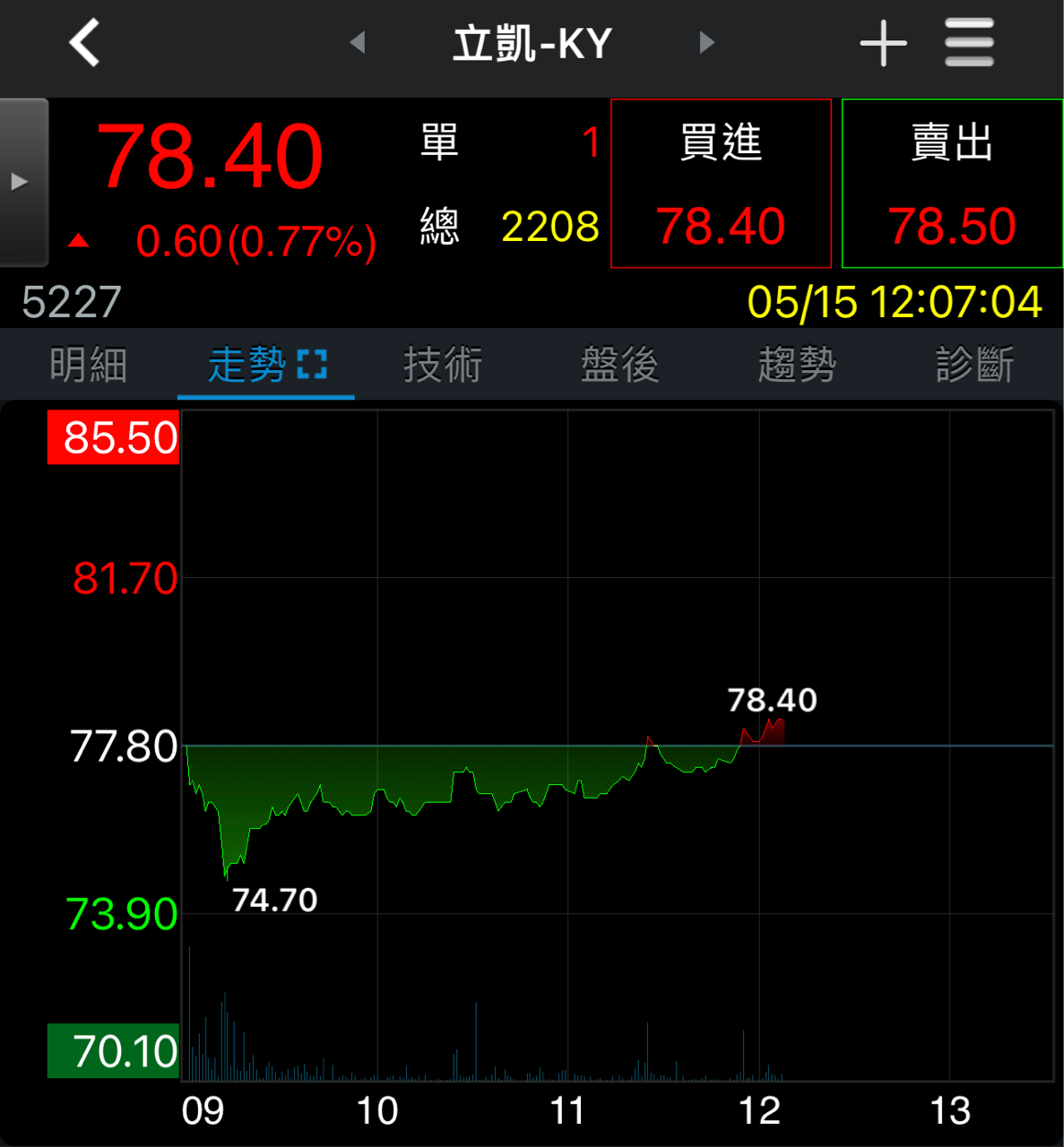The width and height of the screenshot is (1064, 1147).
Task: Switch to the 明細 tab
Action: [88, 366]
